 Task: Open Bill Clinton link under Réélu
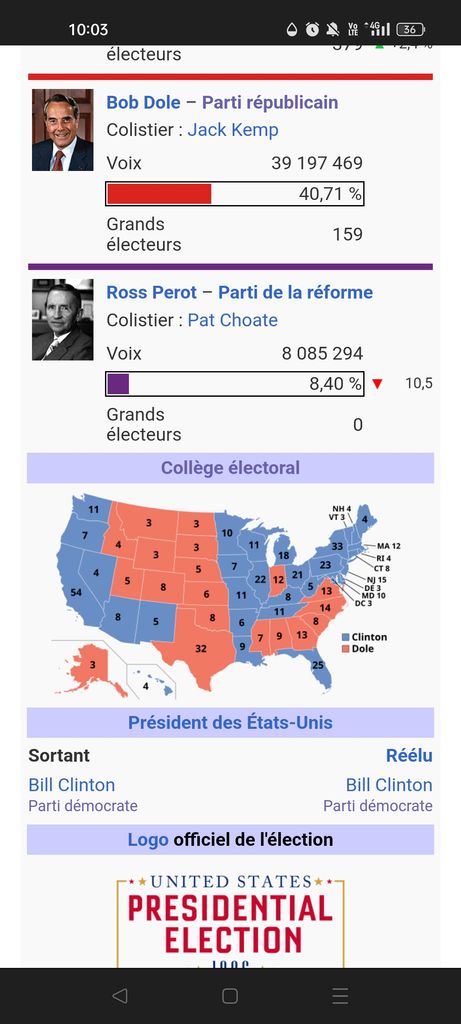coord(389,784)
